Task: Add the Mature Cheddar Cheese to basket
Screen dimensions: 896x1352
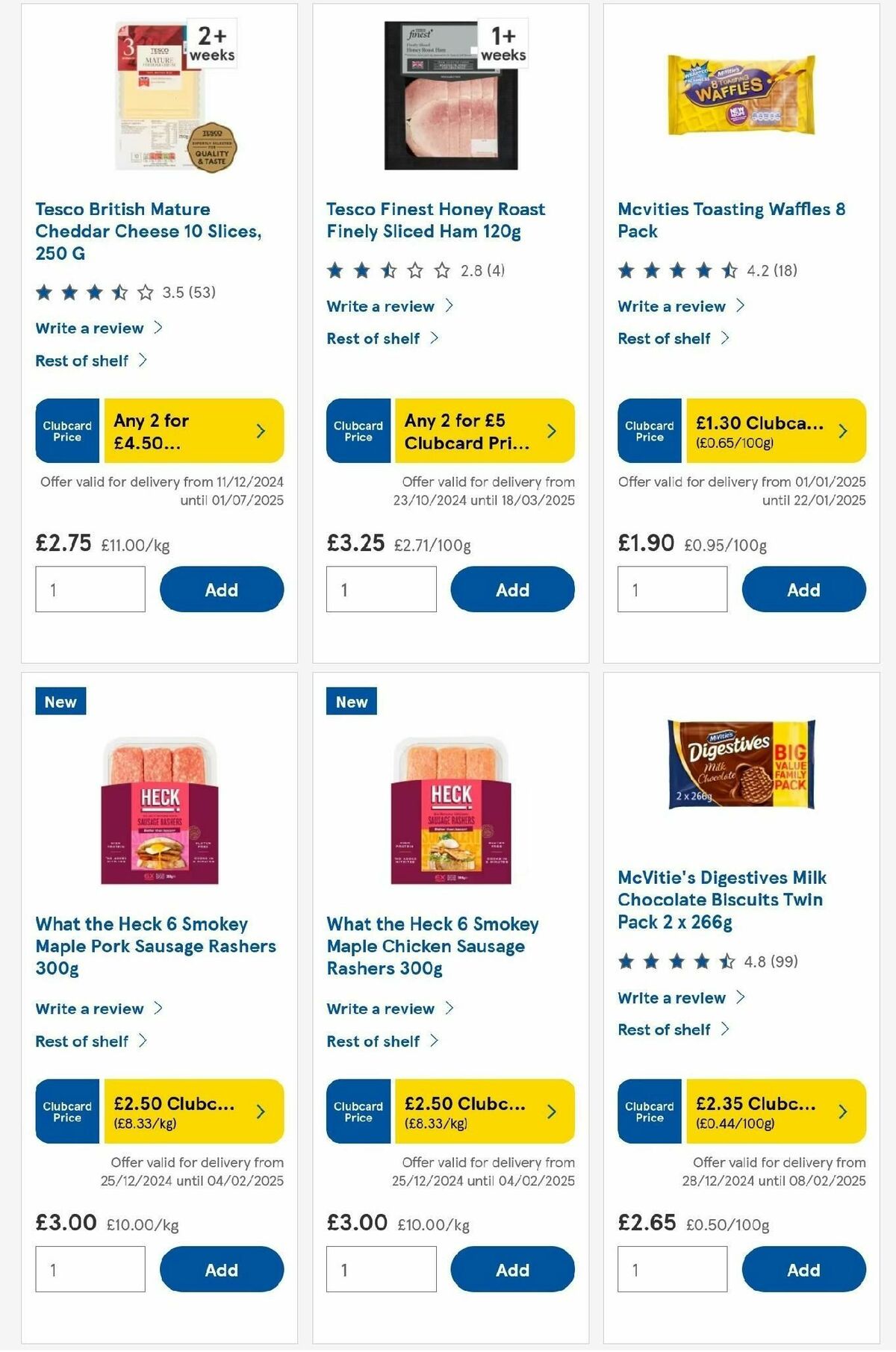Action: click(x=221, y=589)
